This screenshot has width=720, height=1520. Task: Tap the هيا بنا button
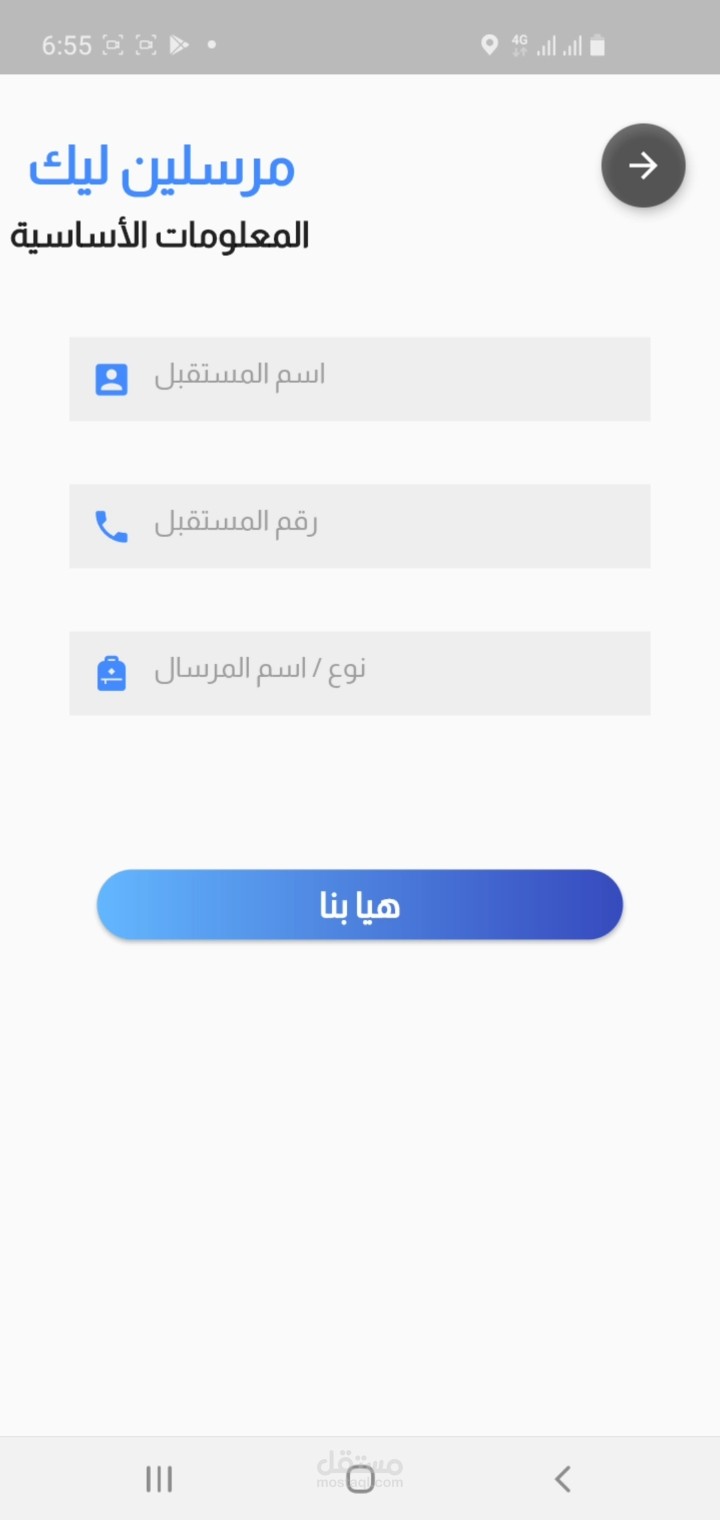click(360, 905)
